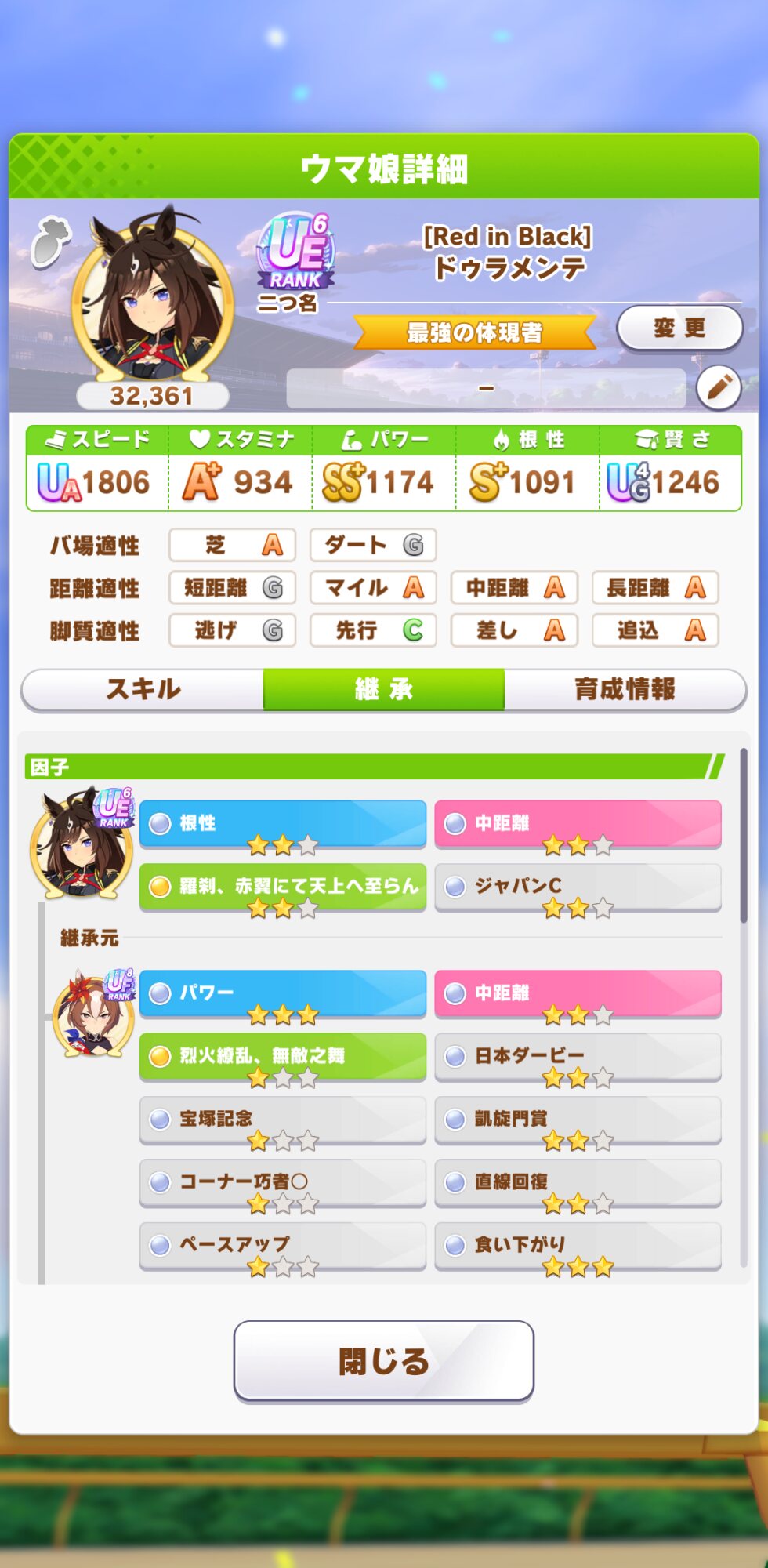Tap the ジャパンC factor
768x1568 pixels.
pos(578,887)
